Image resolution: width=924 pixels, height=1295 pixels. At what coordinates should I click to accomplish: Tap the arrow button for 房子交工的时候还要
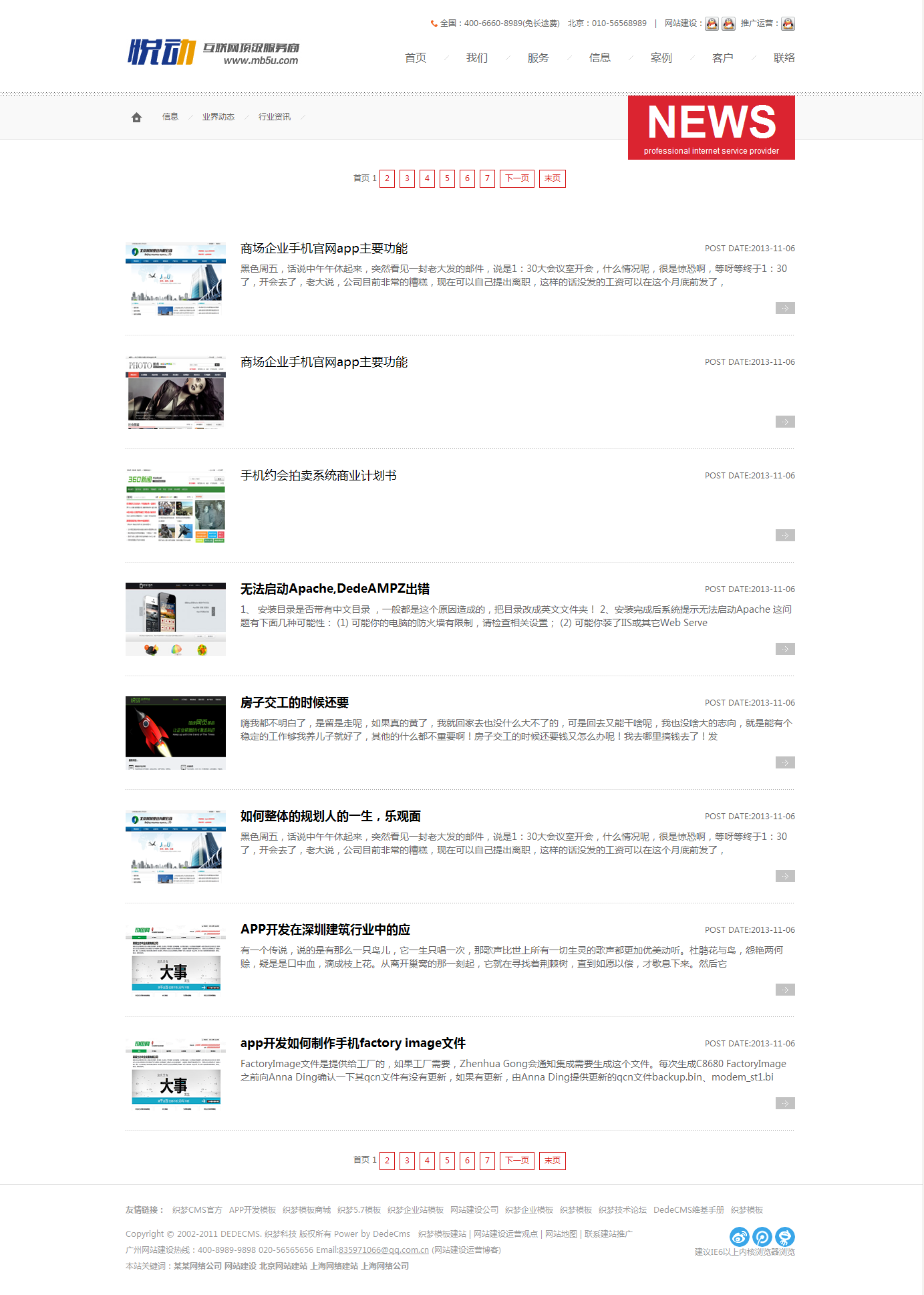click(785, 762)
